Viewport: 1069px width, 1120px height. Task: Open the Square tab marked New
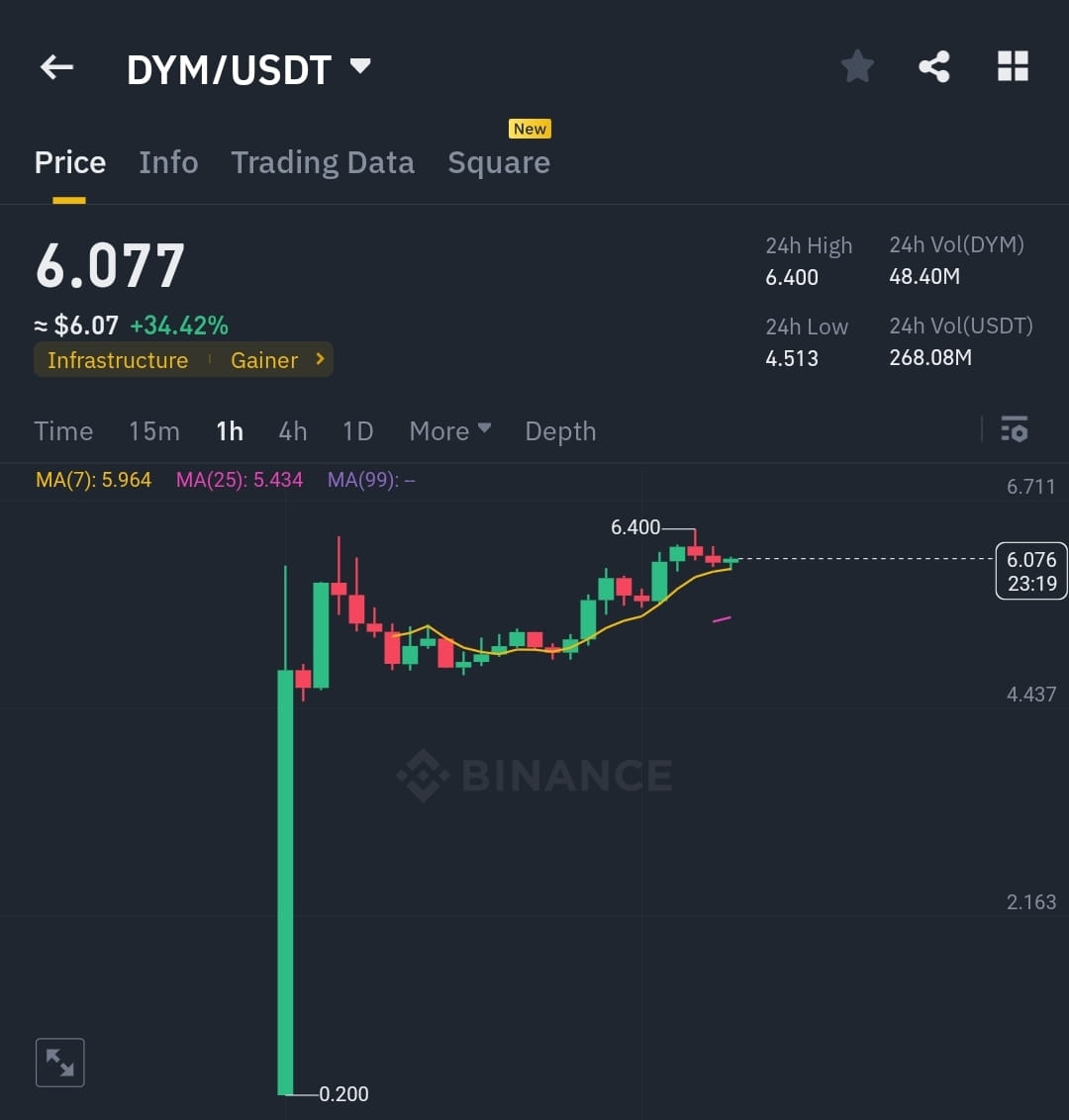point(499,161)
